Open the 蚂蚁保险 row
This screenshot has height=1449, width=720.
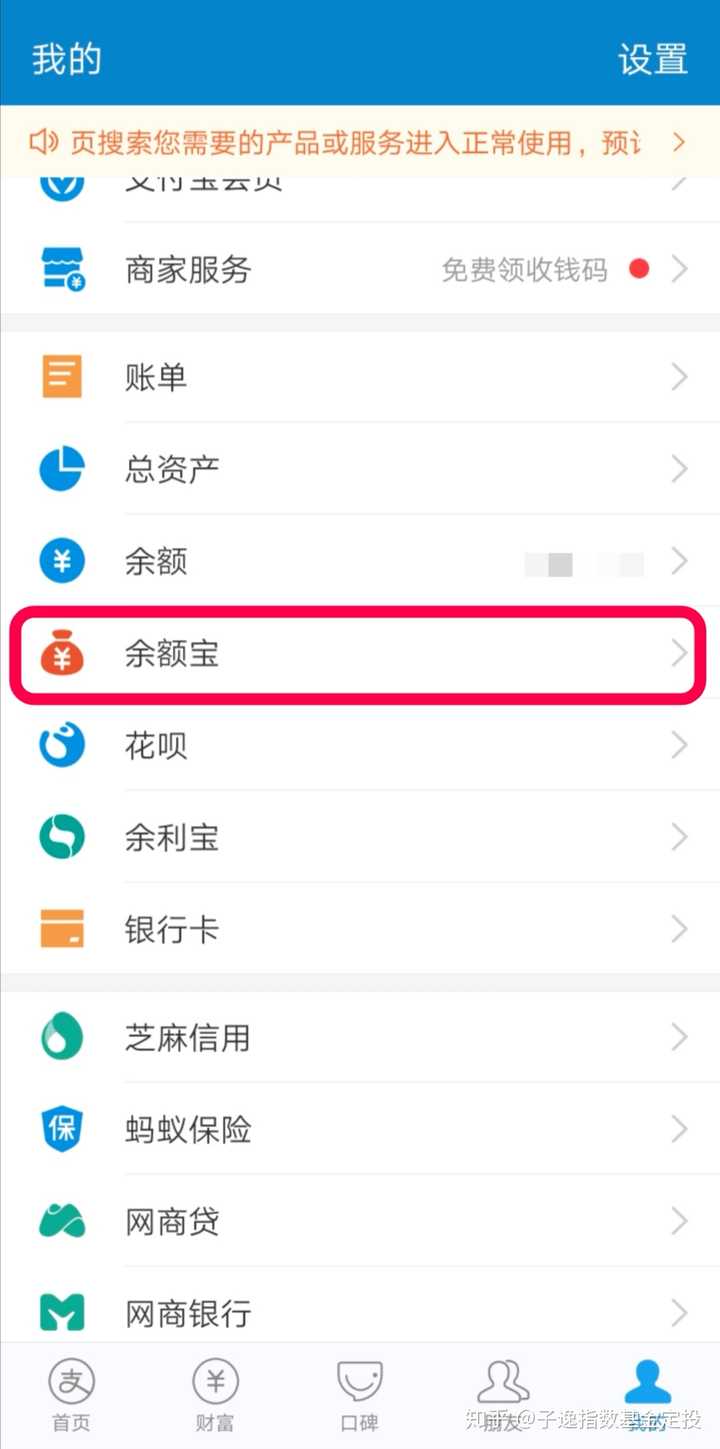pyautogui.click(x=360, y=1130)
